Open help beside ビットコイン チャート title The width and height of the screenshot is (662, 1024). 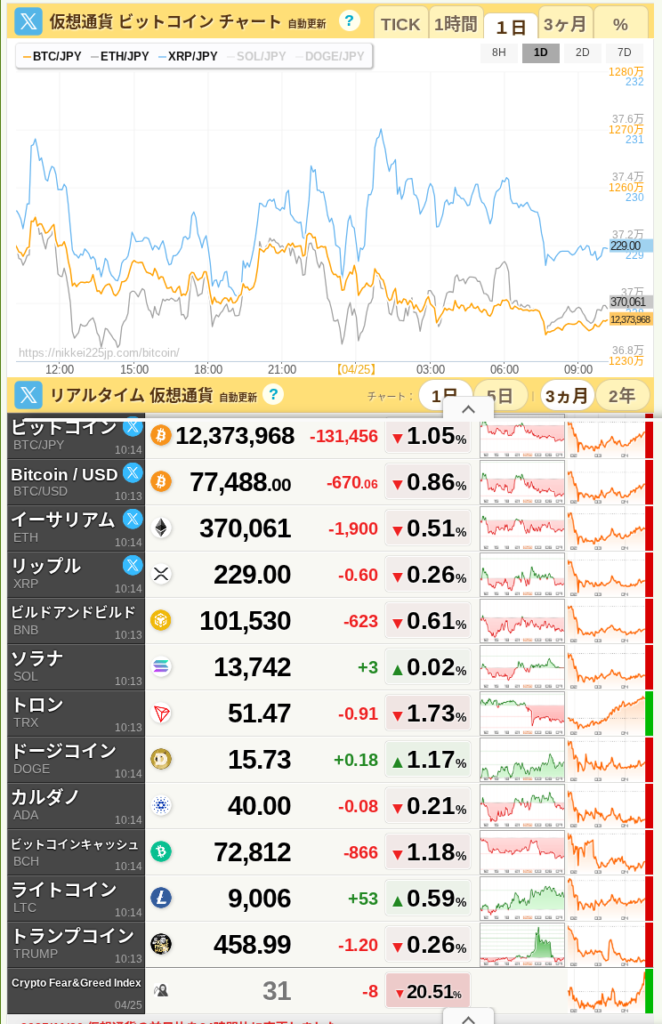point(348,21)
